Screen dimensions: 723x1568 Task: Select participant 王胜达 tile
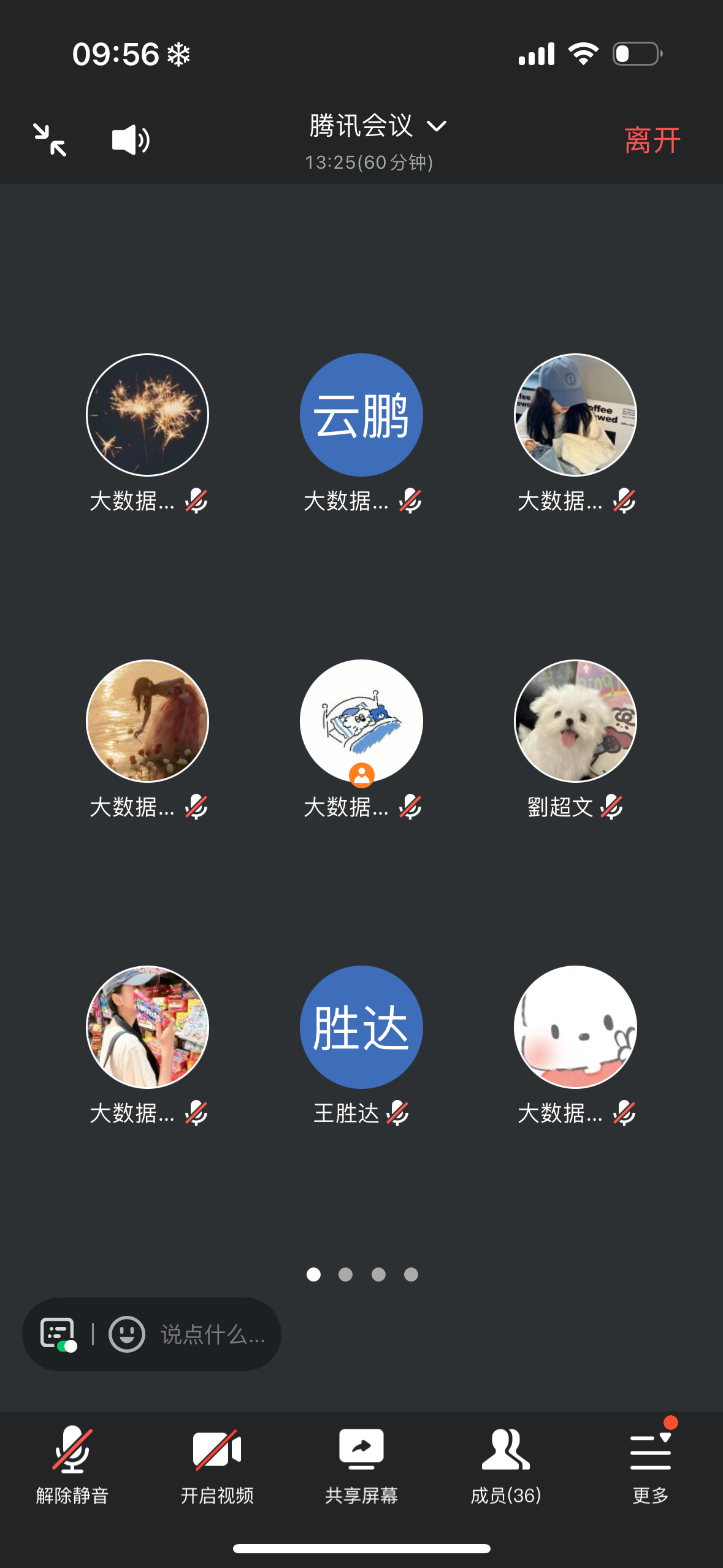[361, 1028]
